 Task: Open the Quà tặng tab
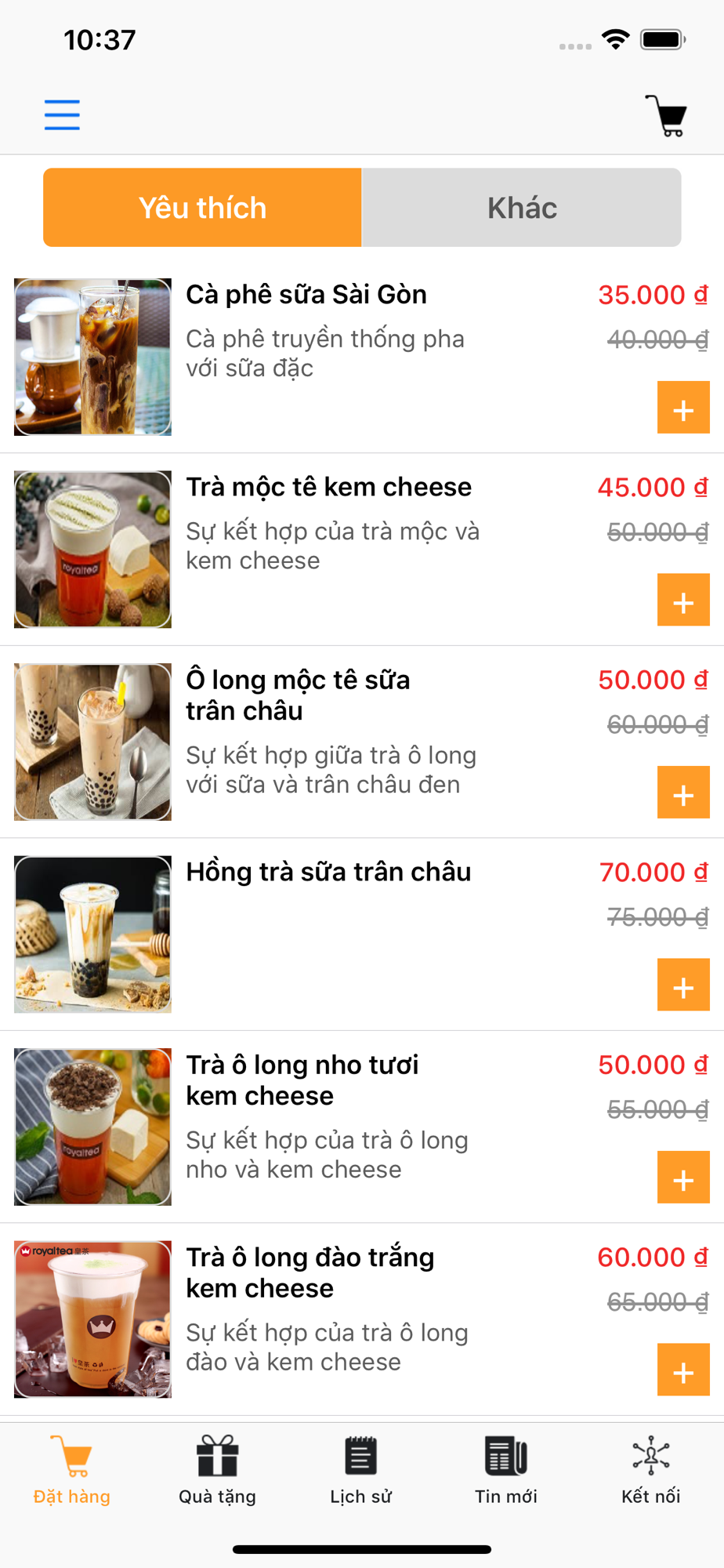point(217,1471)
